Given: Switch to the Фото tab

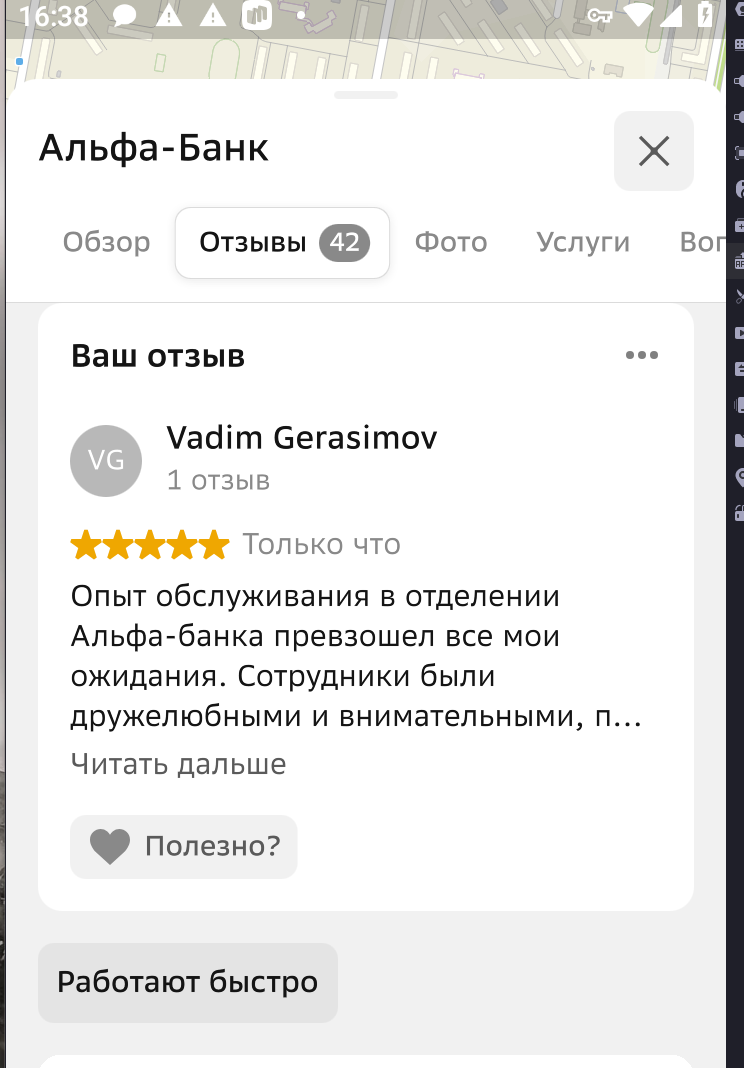Looking at the screenshot, I should [451, 242].
